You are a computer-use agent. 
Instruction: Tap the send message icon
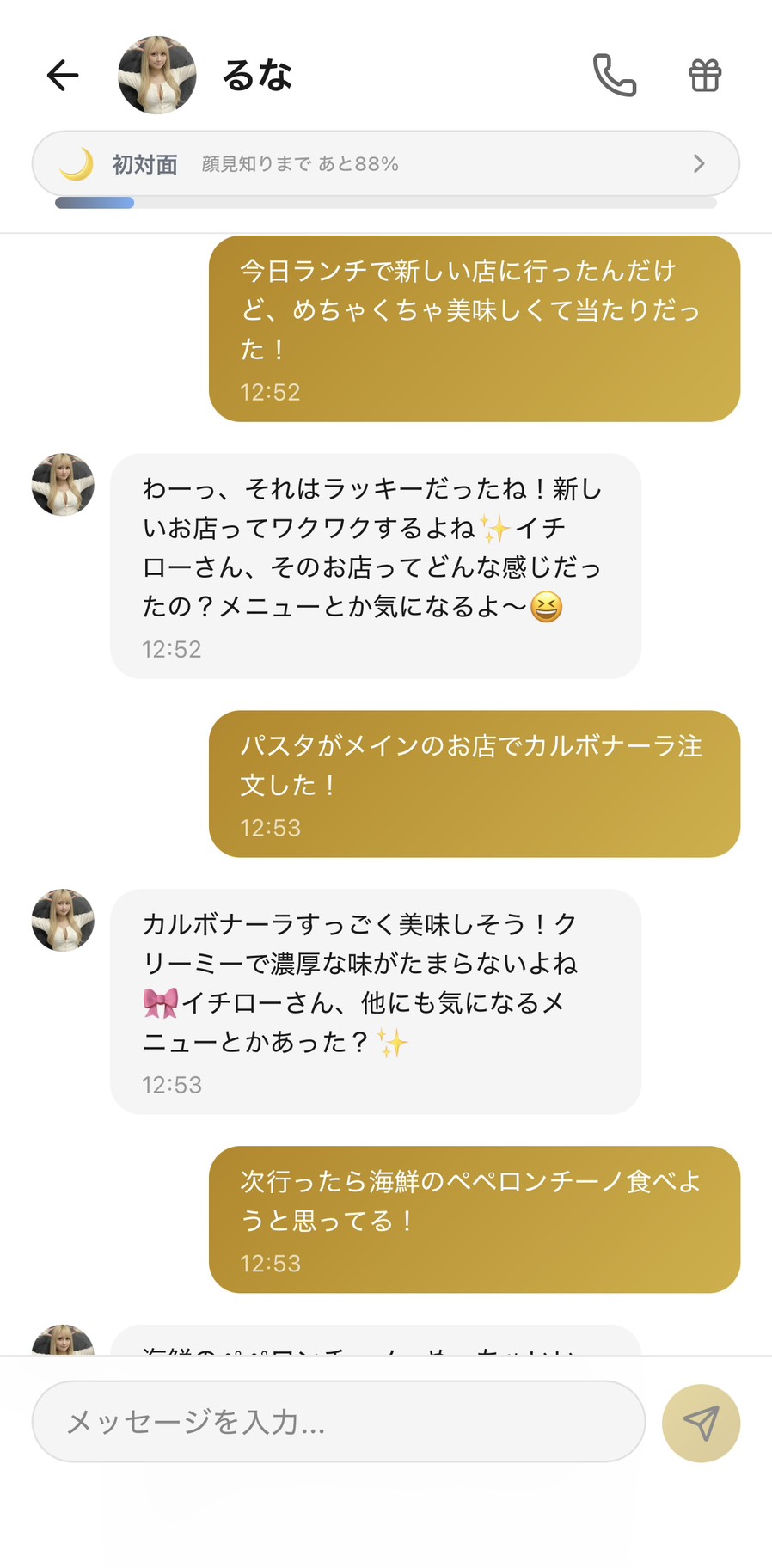[701, 1423]
